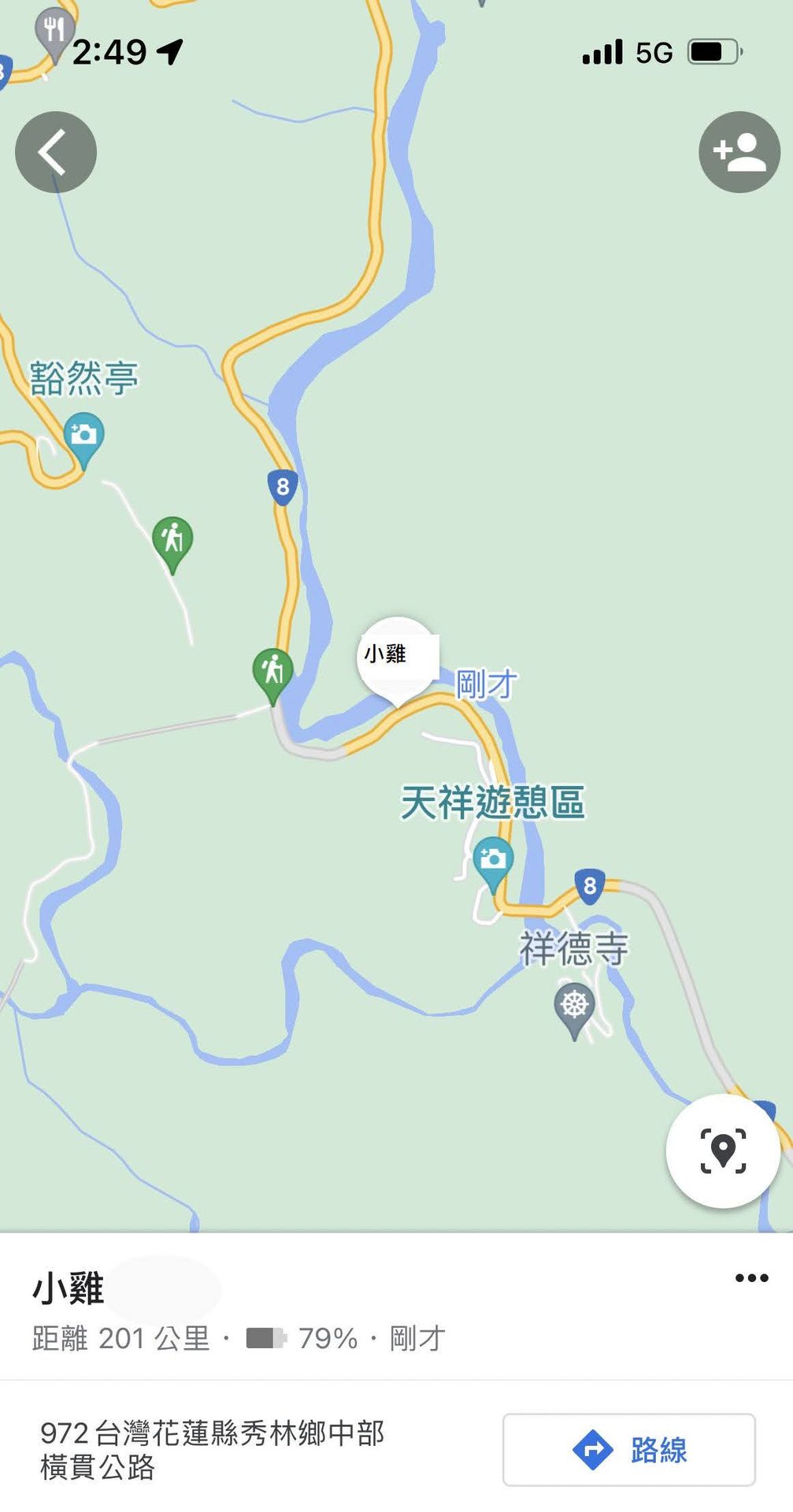Center map on the shared location
793x1512 pixels.
tap(722, 1151)
